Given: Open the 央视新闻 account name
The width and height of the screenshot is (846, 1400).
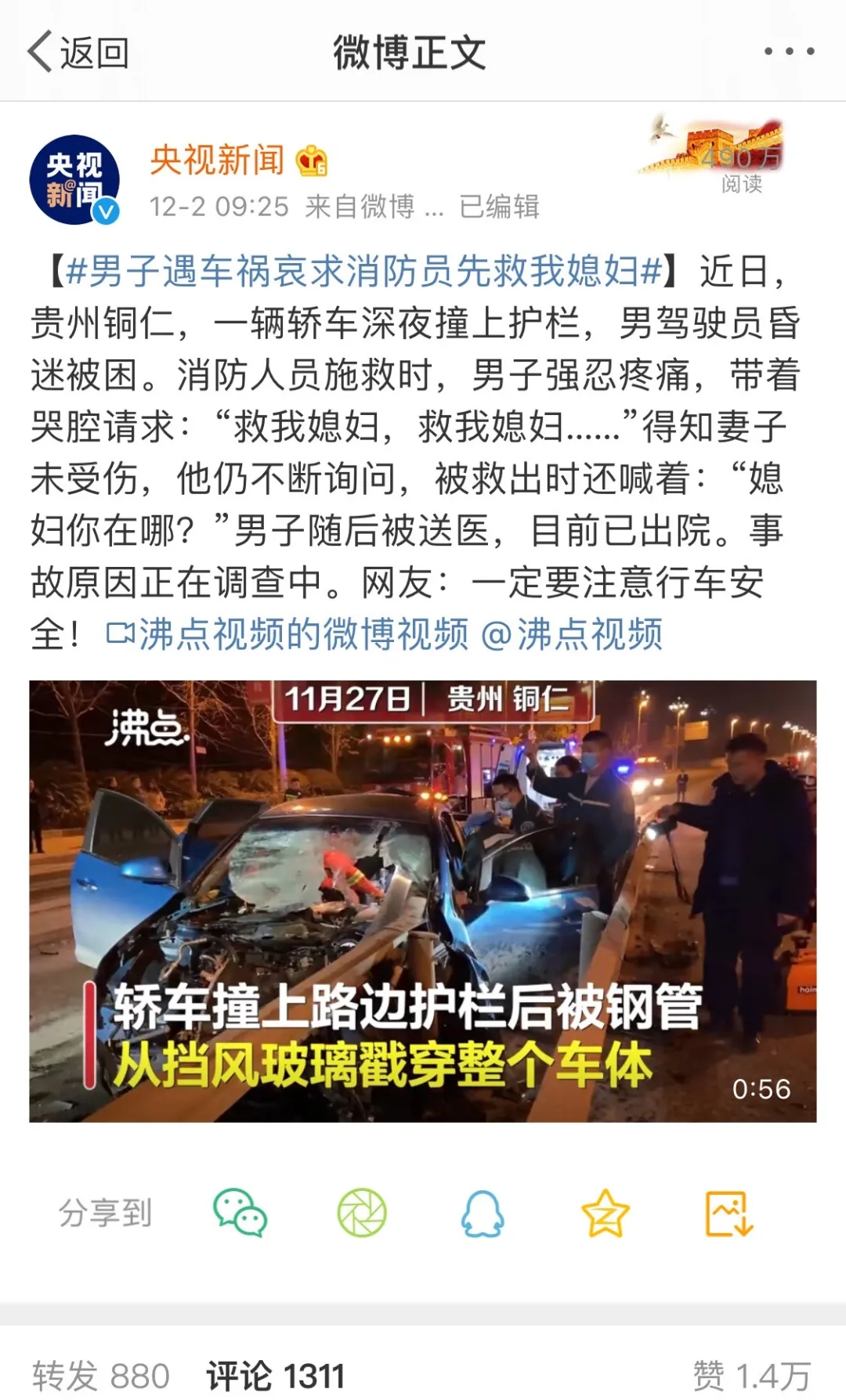Looking at the screenshot, I should coord(218,161).
